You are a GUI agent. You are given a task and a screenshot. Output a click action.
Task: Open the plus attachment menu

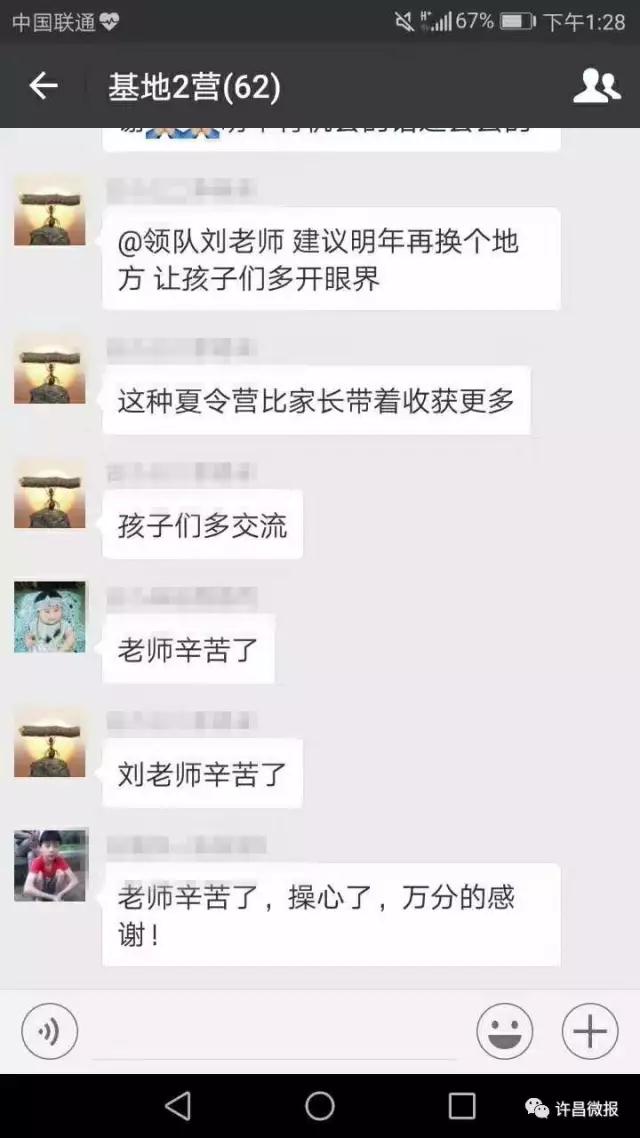tap(590, 1031)
